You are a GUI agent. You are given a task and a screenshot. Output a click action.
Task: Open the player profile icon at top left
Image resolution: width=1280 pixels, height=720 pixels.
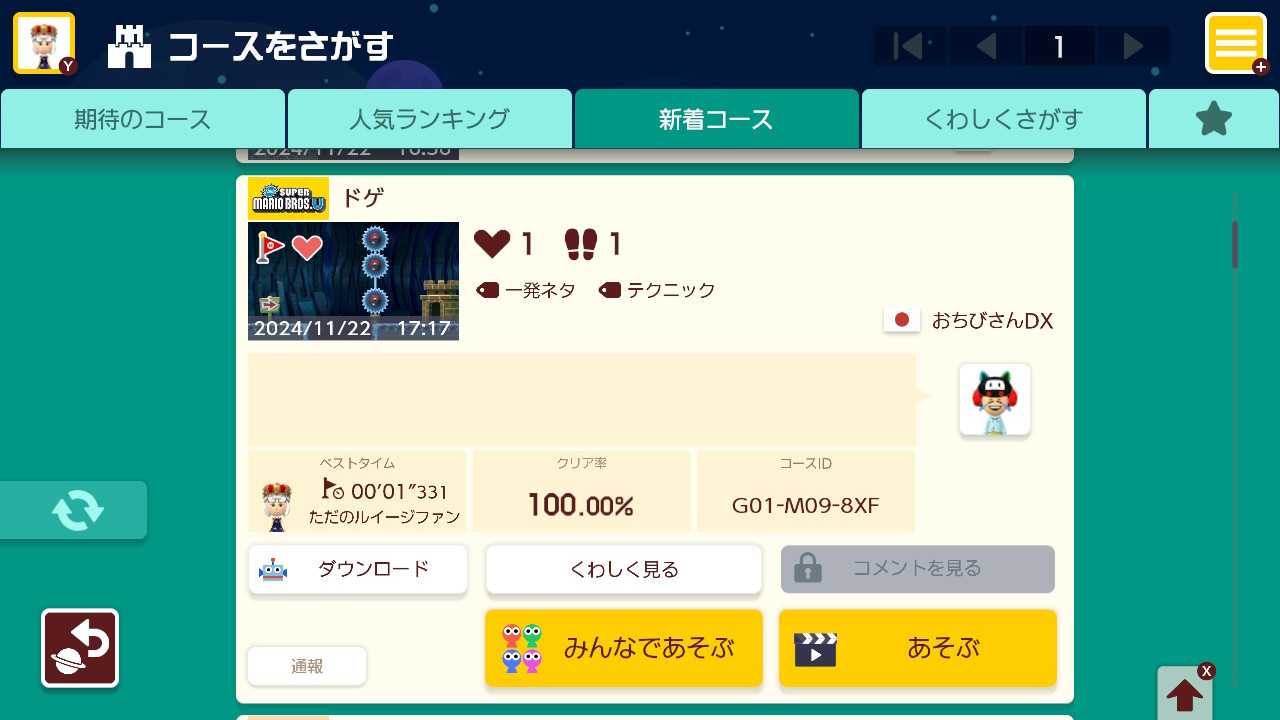click(x=44, y=43)
